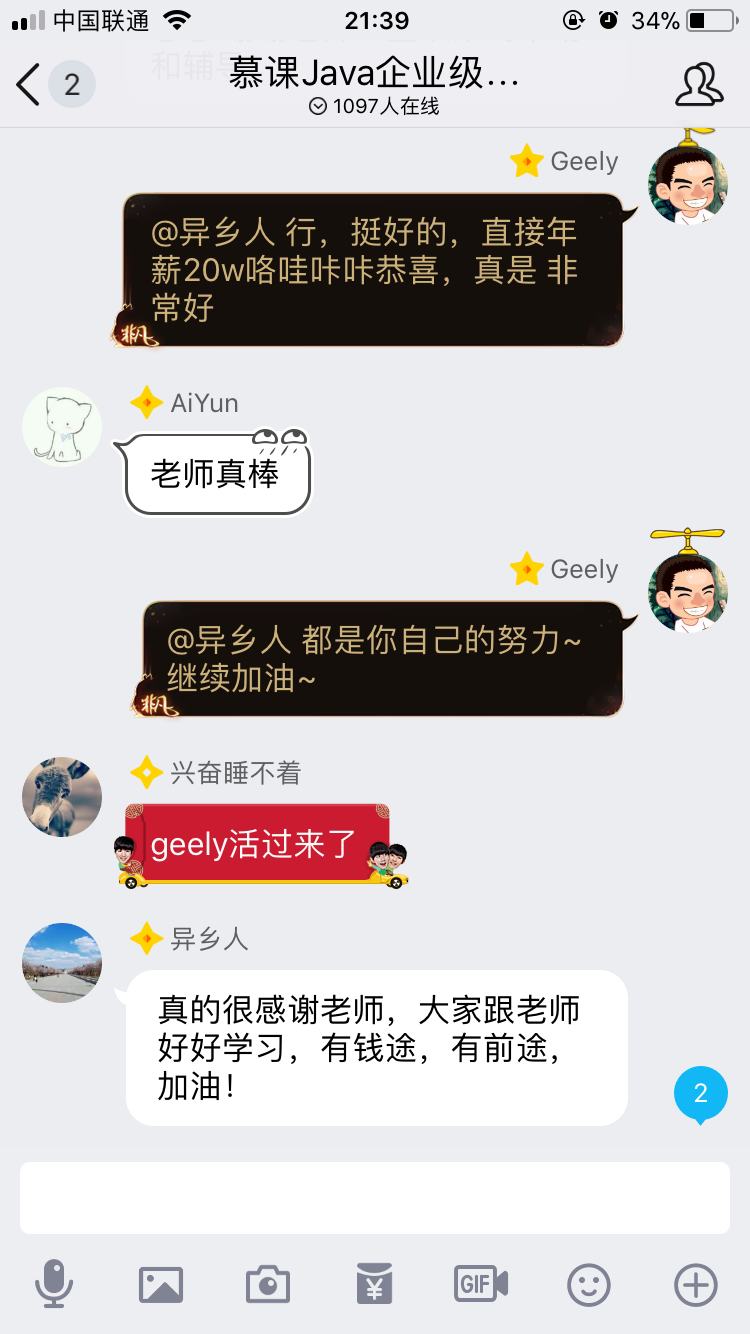Viewport: 750px width, 1334px height.
Task: Open the voice message microphone icon
Action: [55, 1284]
